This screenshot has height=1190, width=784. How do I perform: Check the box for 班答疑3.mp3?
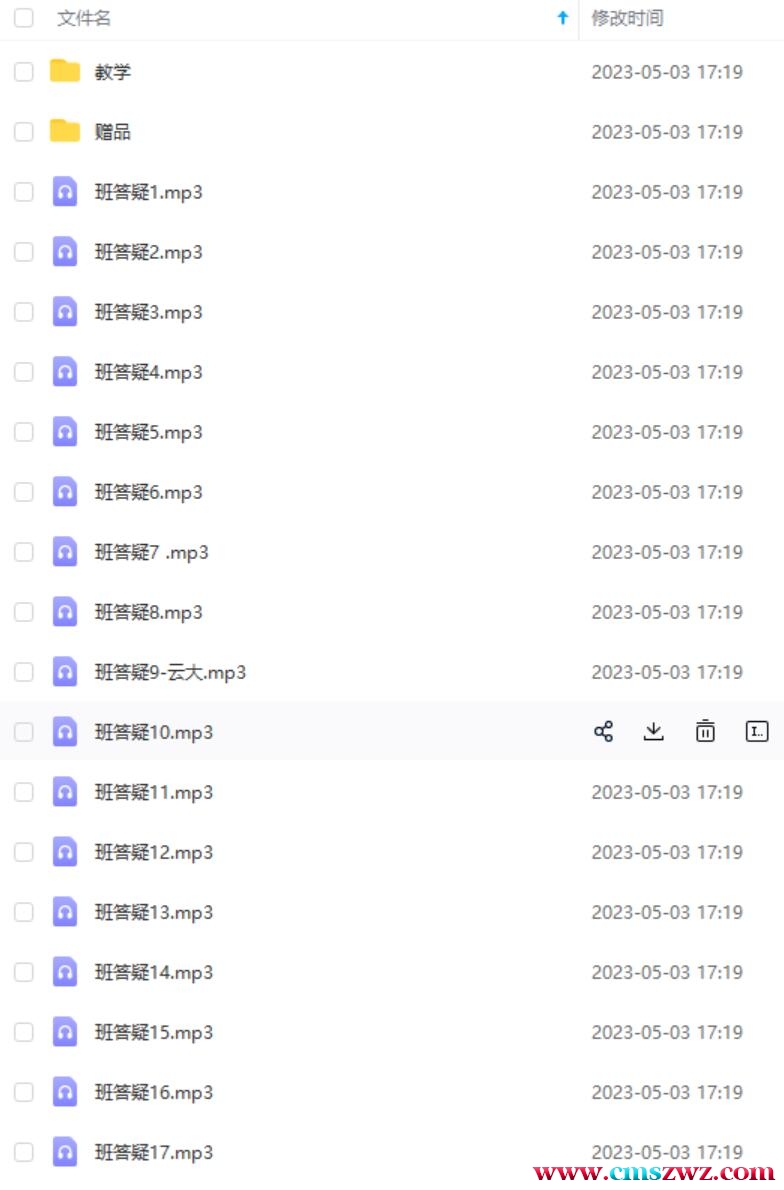[x=24, y=312]
